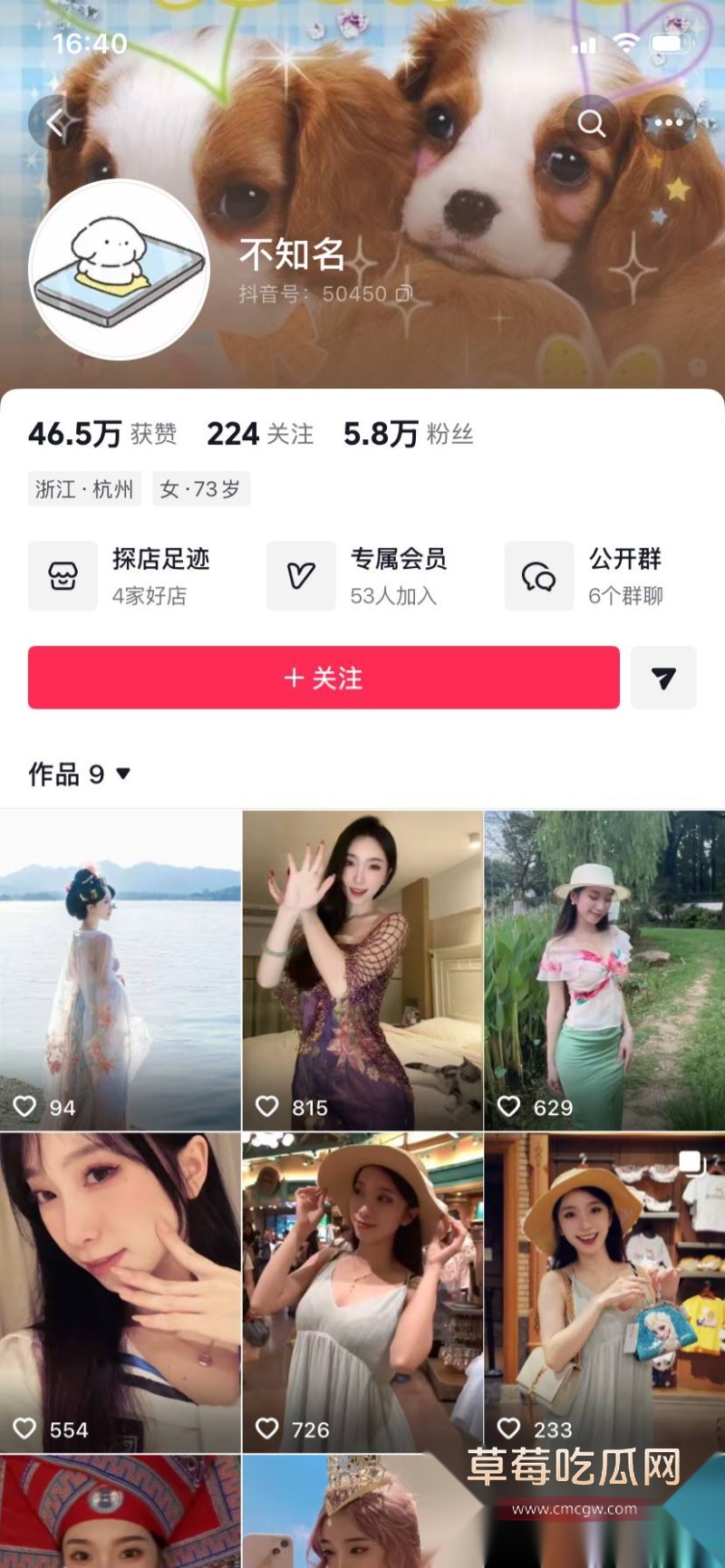
Task: Tap the heart icon showing 815 likes
Action: click(267, 1107)
